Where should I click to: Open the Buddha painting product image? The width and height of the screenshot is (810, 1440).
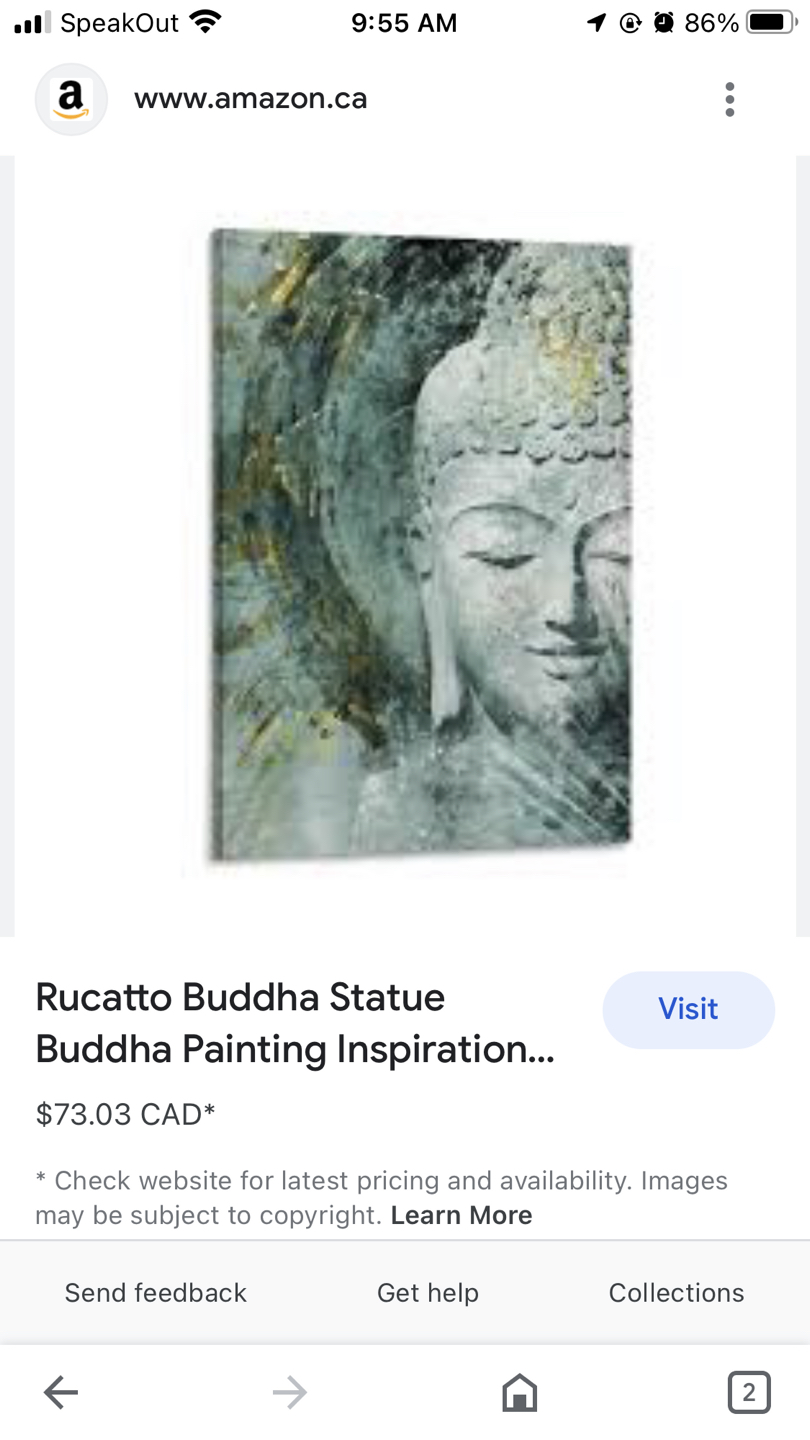[420, 545]
